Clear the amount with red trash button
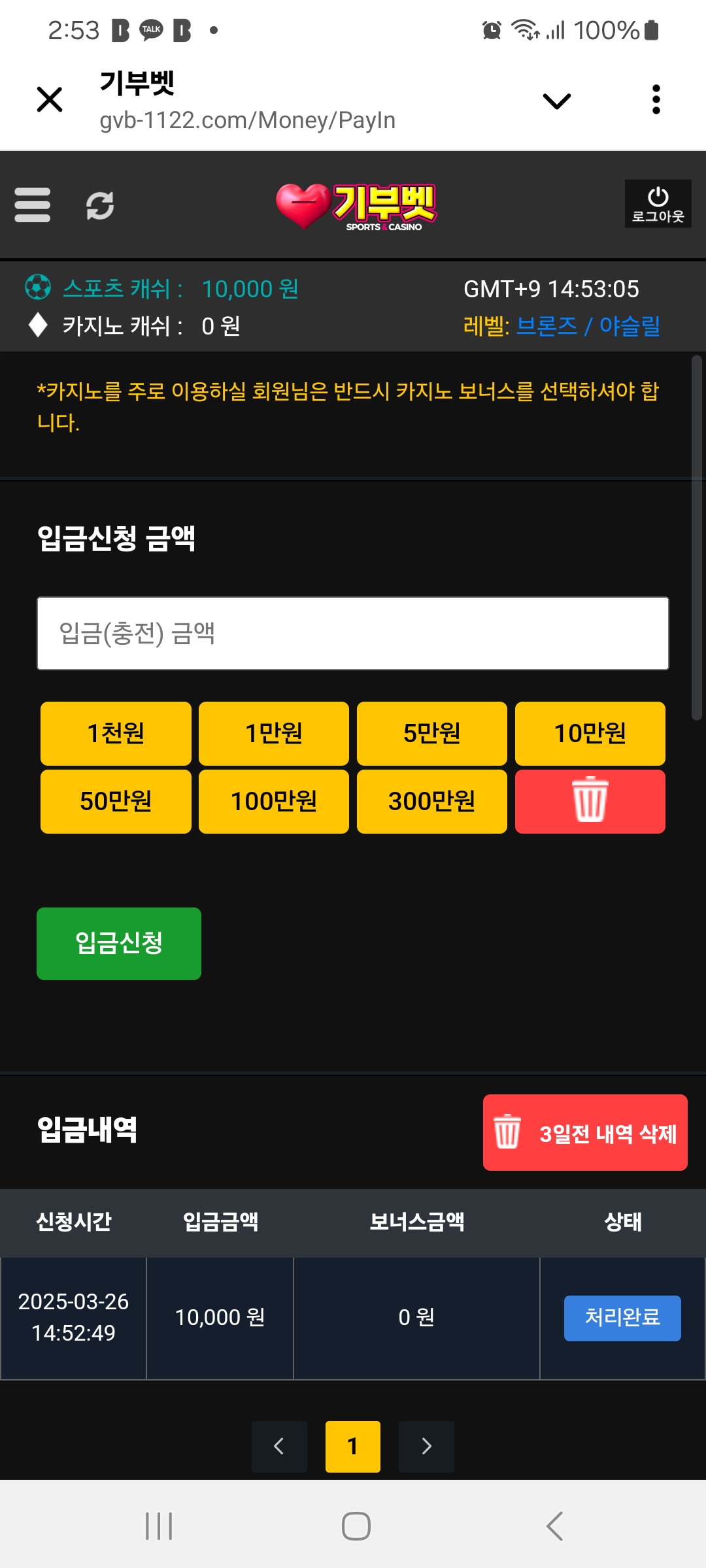706x1568 pixels. point(590,801)
